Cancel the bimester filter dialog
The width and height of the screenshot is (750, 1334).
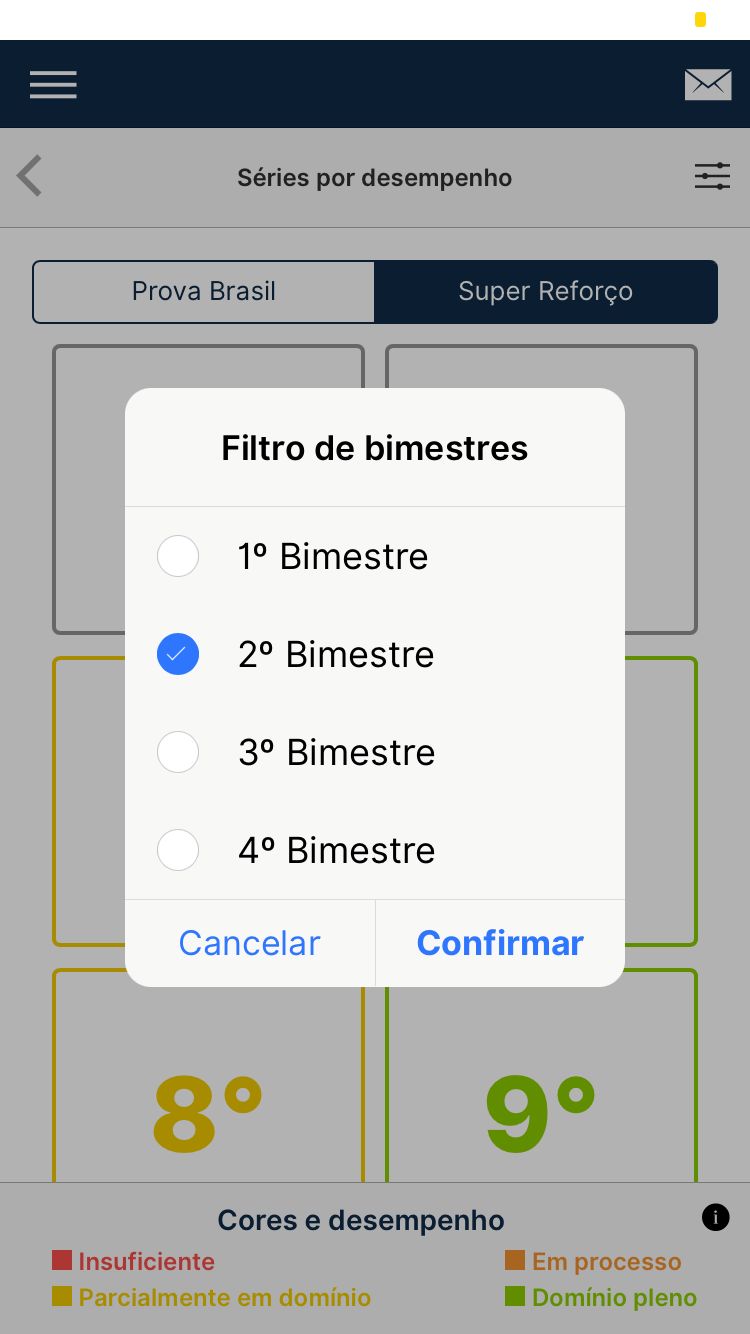pos(250,943)
